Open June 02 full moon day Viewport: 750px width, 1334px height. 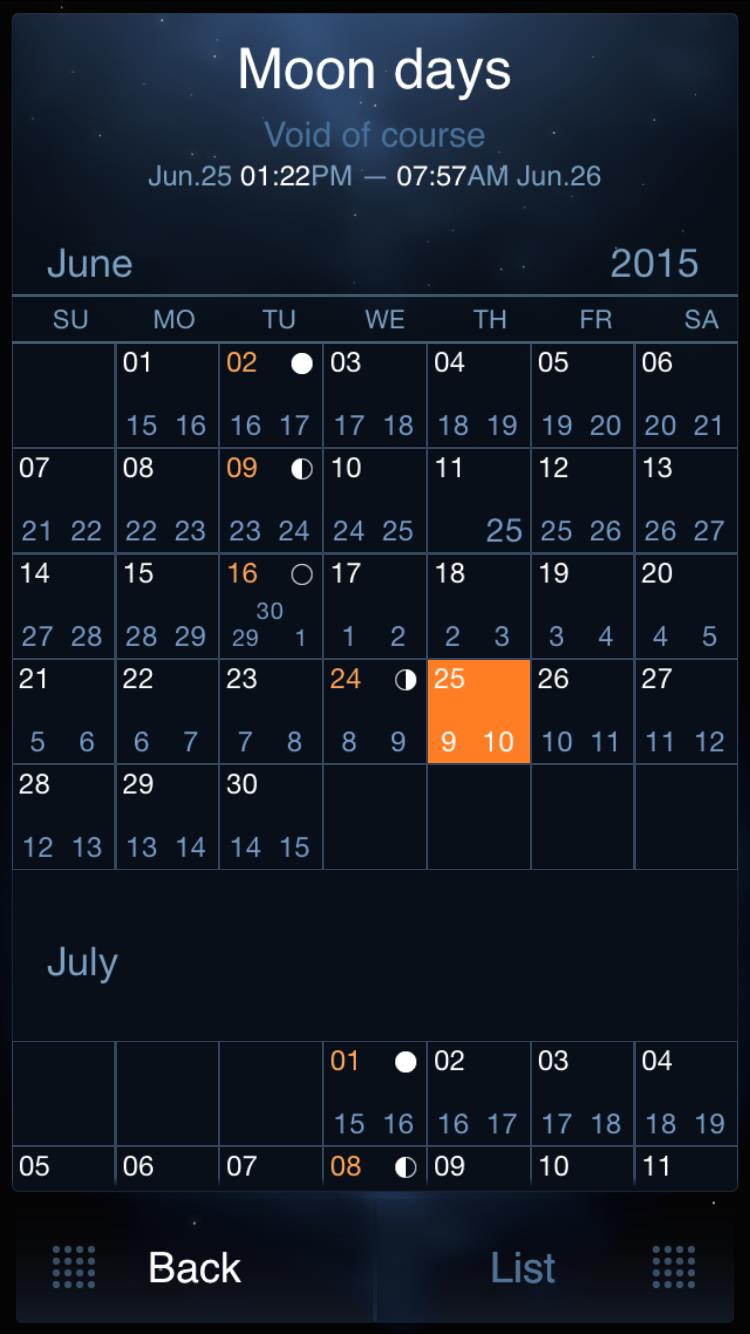coord(271,395)
